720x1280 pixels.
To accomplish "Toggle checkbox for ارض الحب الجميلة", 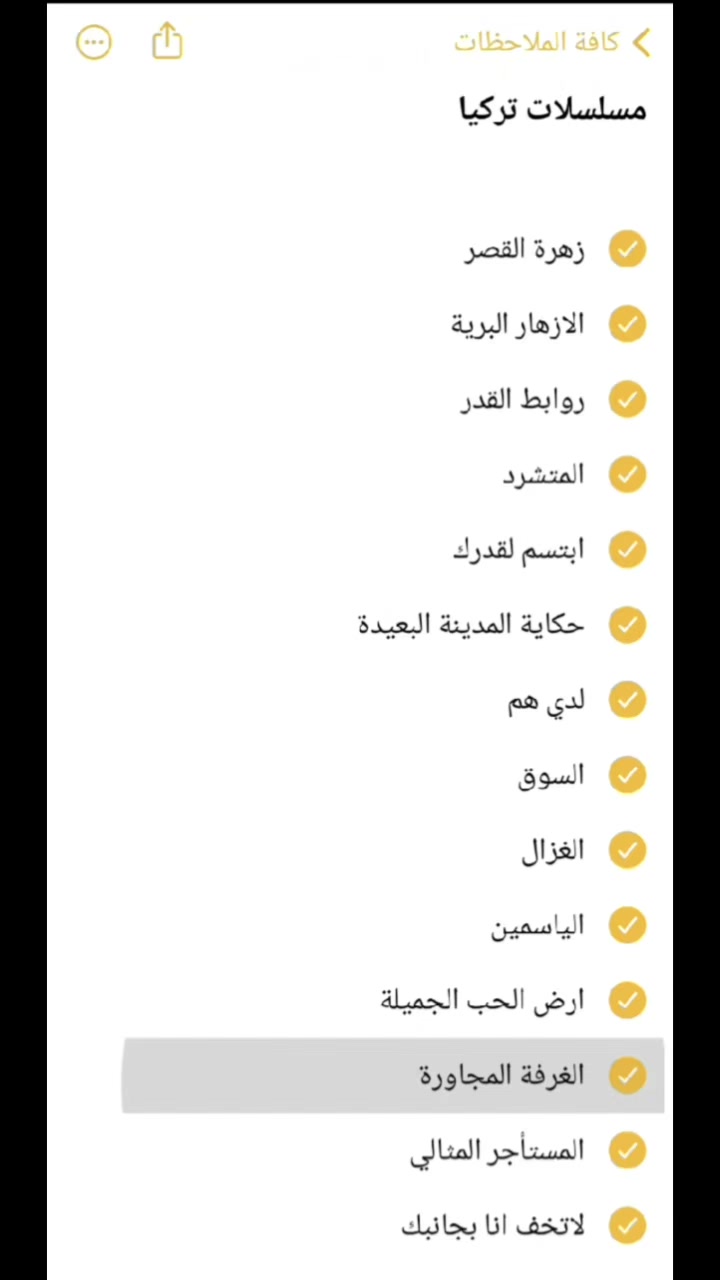I will click(x=627, y=1000).
